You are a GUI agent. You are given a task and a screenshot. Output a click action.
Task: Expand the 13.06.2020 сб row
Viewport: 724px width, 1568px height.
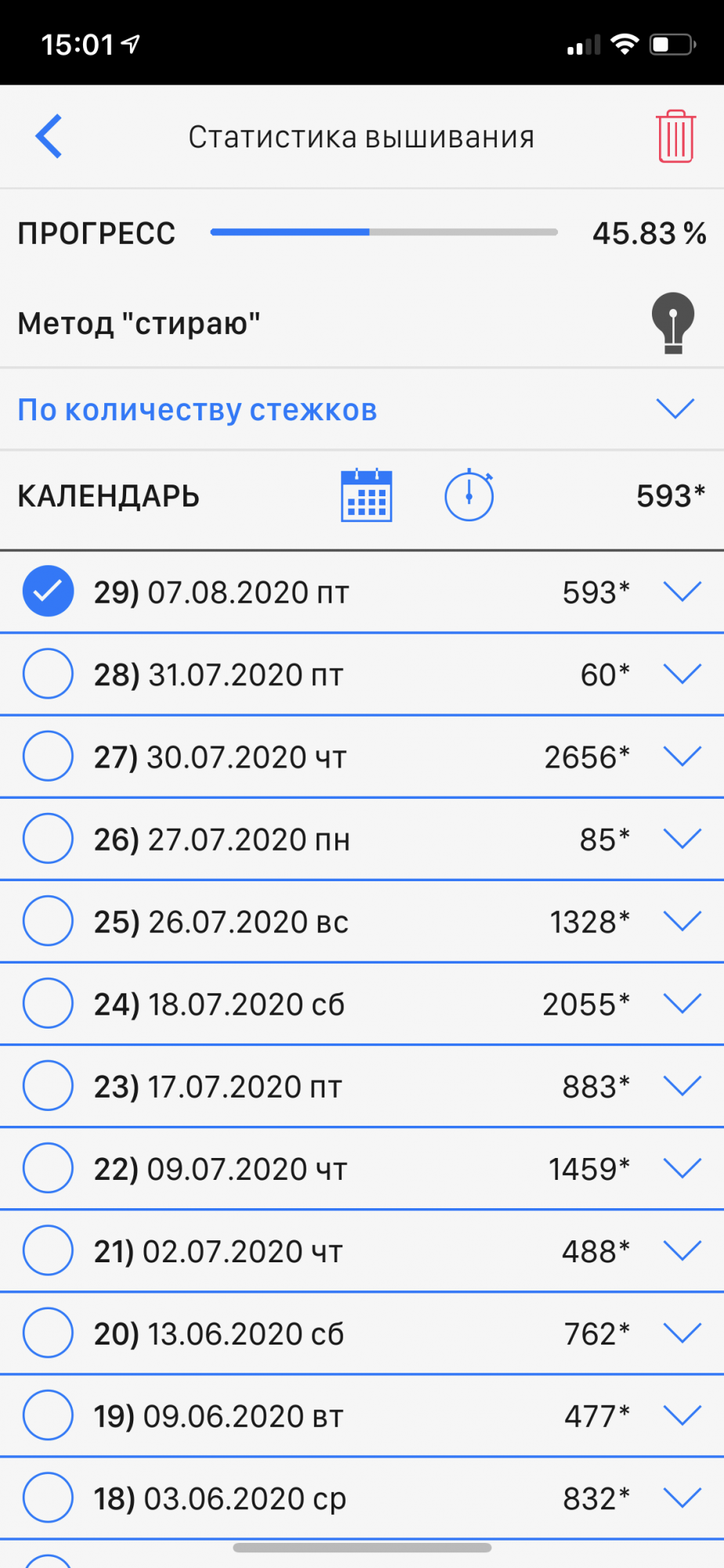(x=682, y=1333)
